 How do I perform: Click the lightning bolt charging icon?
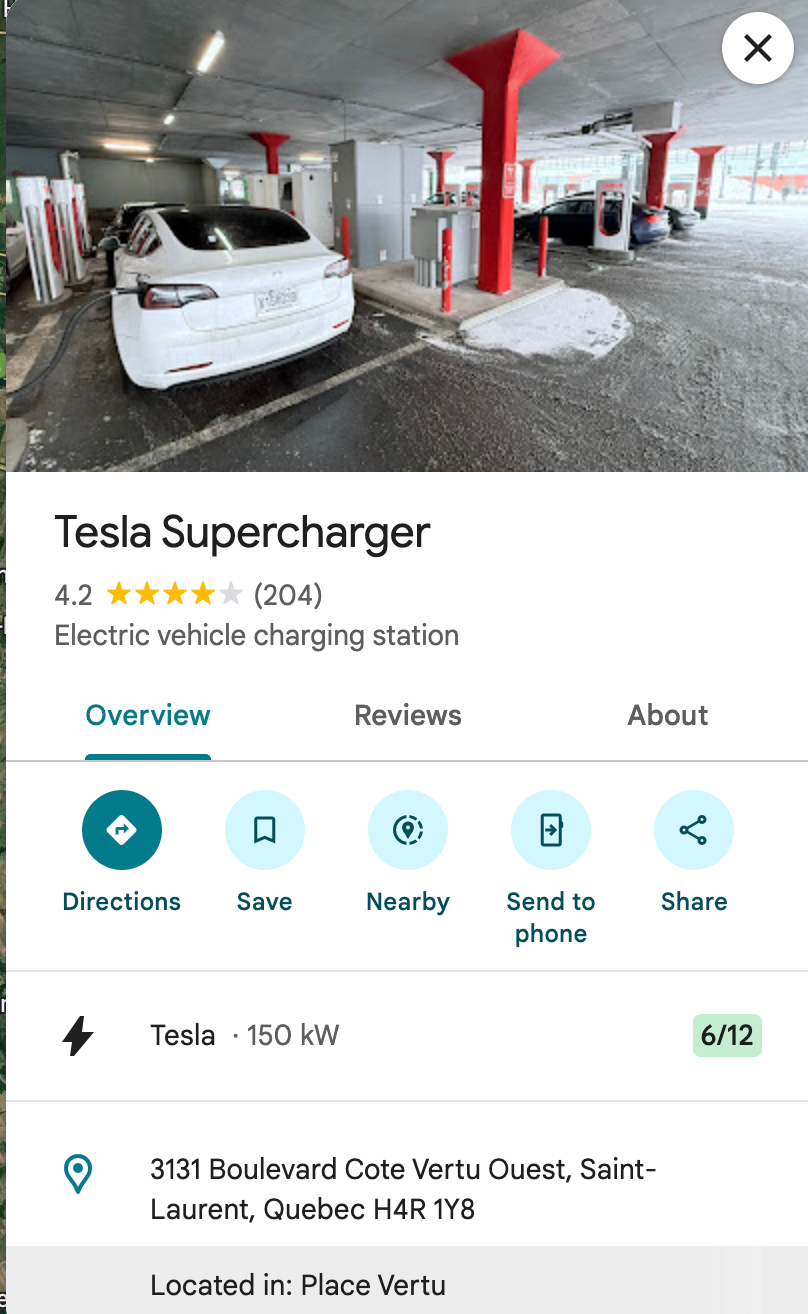(77, 1036)
